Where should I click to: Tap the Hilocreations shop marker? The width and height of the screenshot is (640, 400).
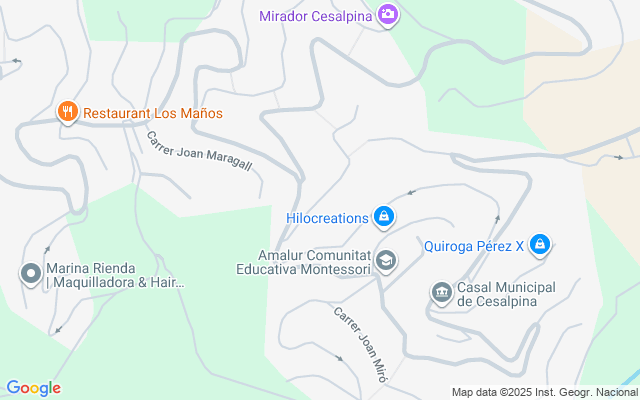(383, 217)
